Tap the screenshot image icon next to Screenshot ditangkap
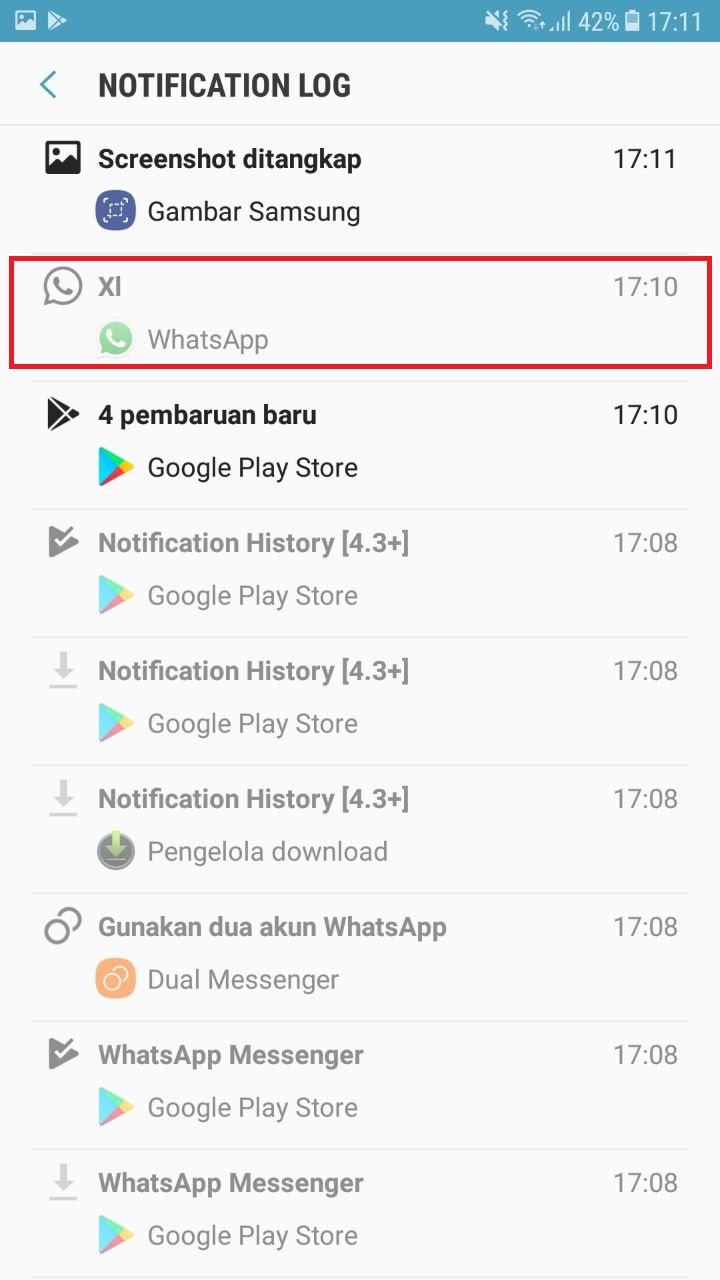Viewport: 720px width, 1280px height. [x=62, y=156]
